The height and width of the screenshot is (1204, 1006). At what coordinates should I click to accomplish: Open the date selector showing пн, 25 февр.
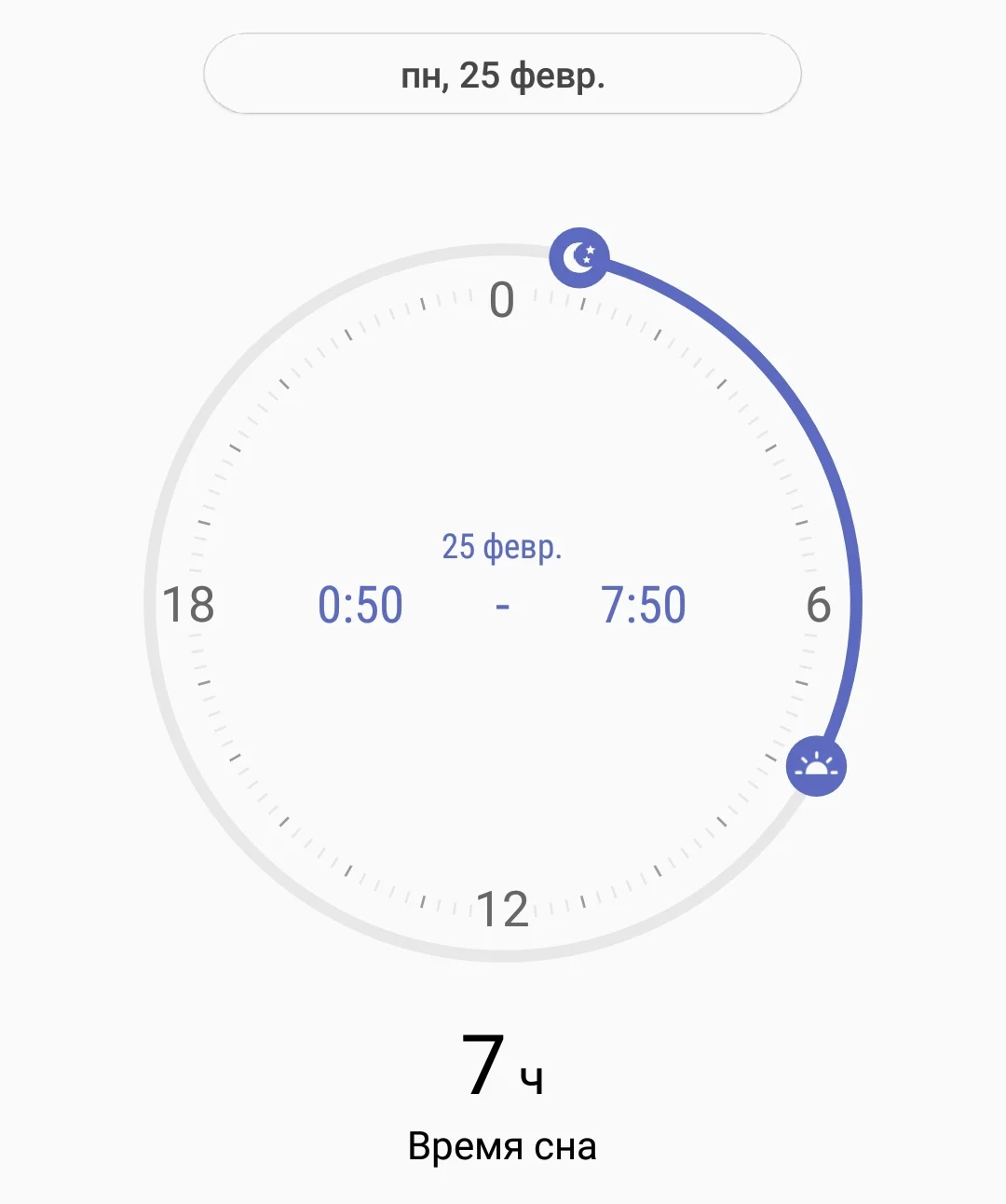[x=501, y=75]
